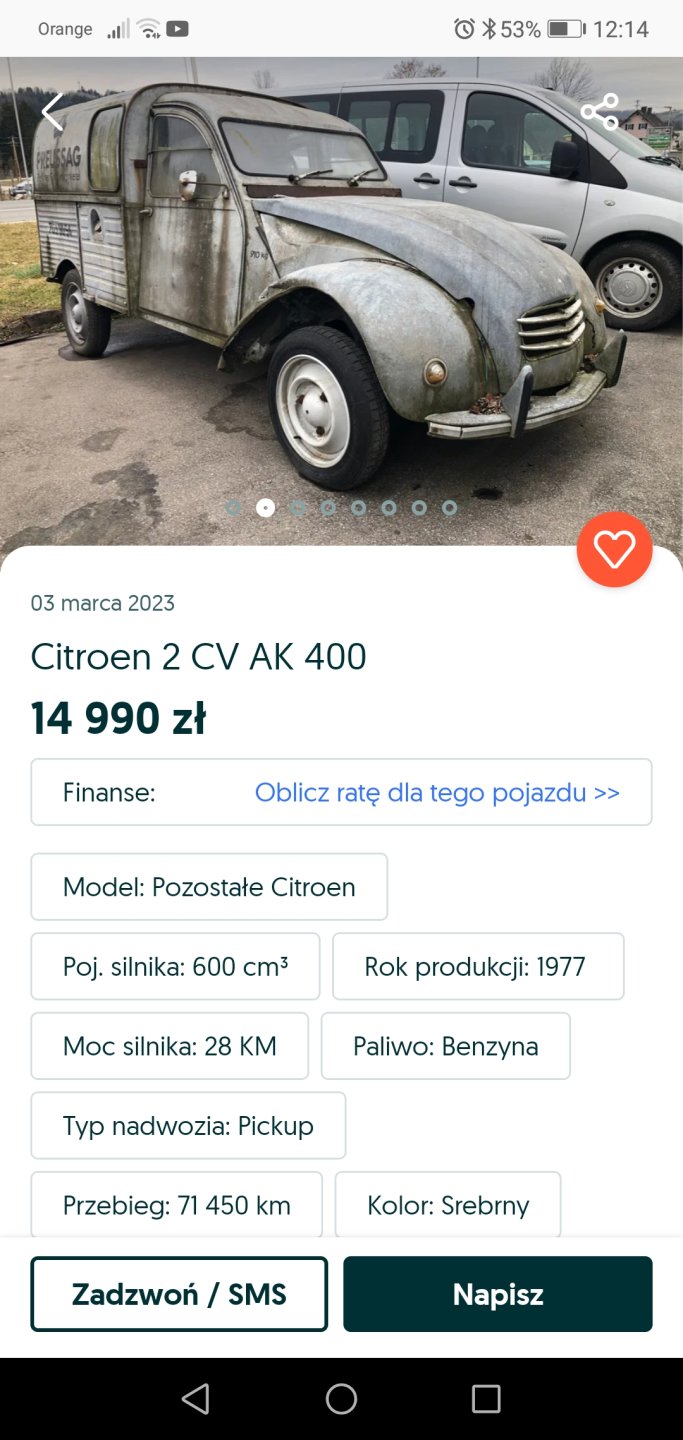Image resolution: width=683 pixels, height=1440 pixels.
Task: Add this listing to favorites with the heart
Action: [614, 549]
